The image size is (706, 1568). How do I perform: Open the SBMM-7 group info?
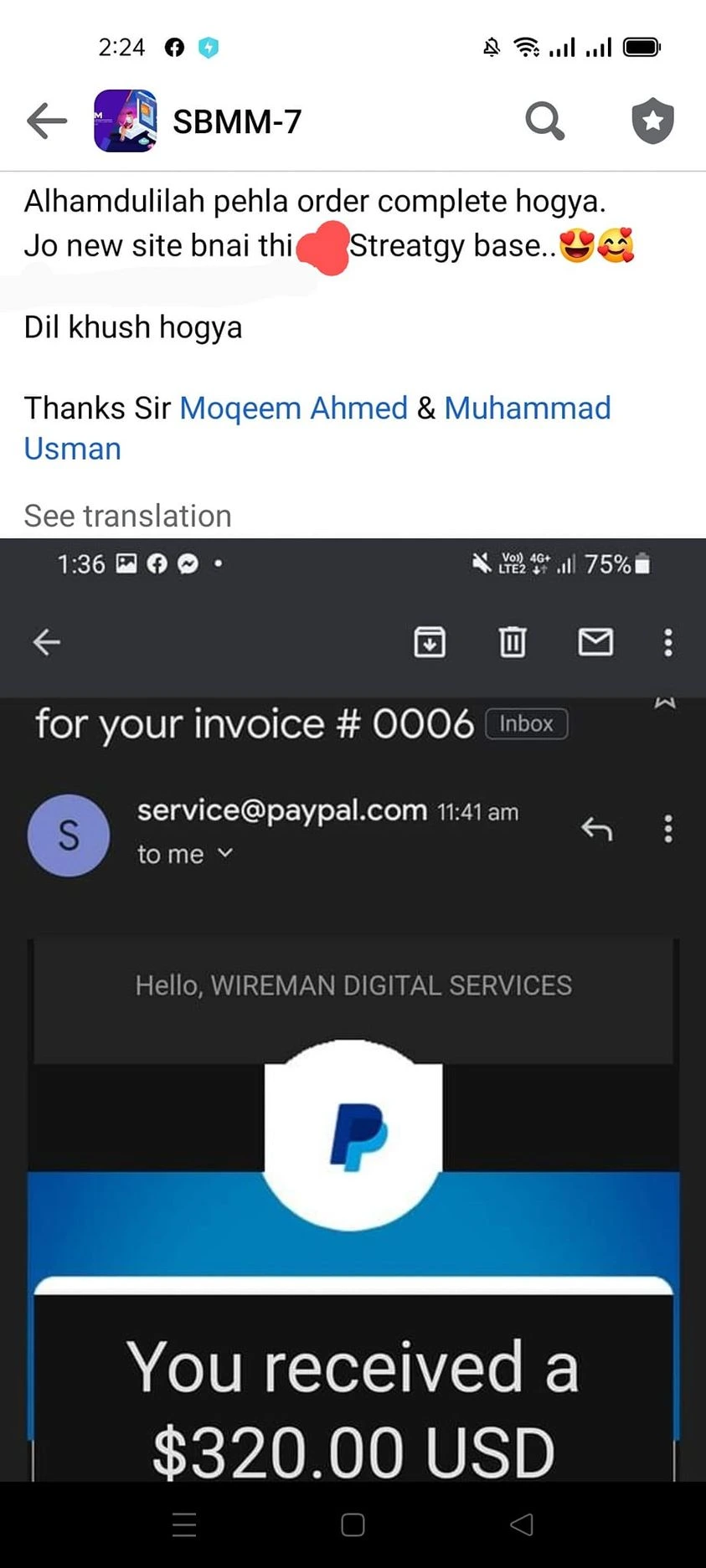(x=237, y=122)
